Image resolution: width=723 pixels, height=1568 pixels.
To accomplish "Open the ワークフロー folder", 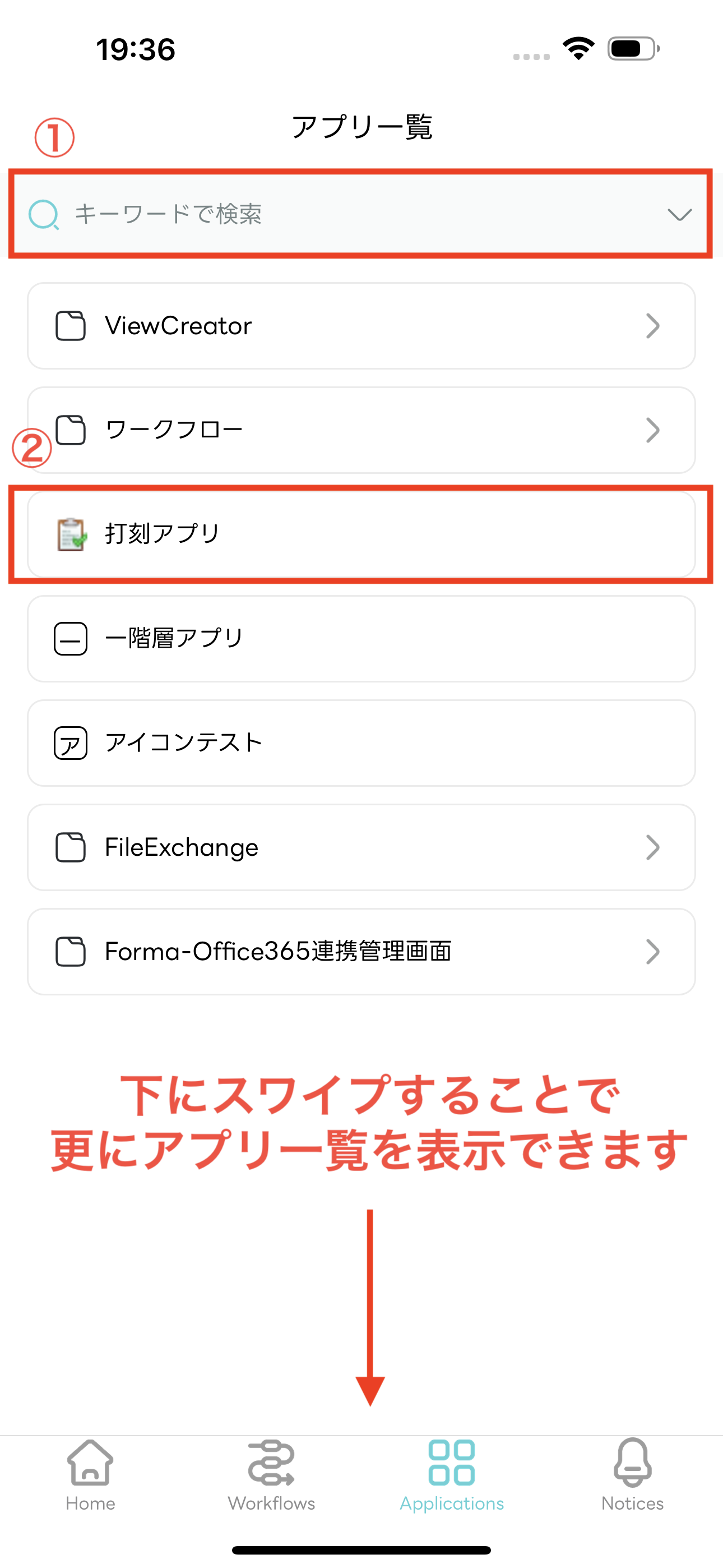I will point(361,430).
